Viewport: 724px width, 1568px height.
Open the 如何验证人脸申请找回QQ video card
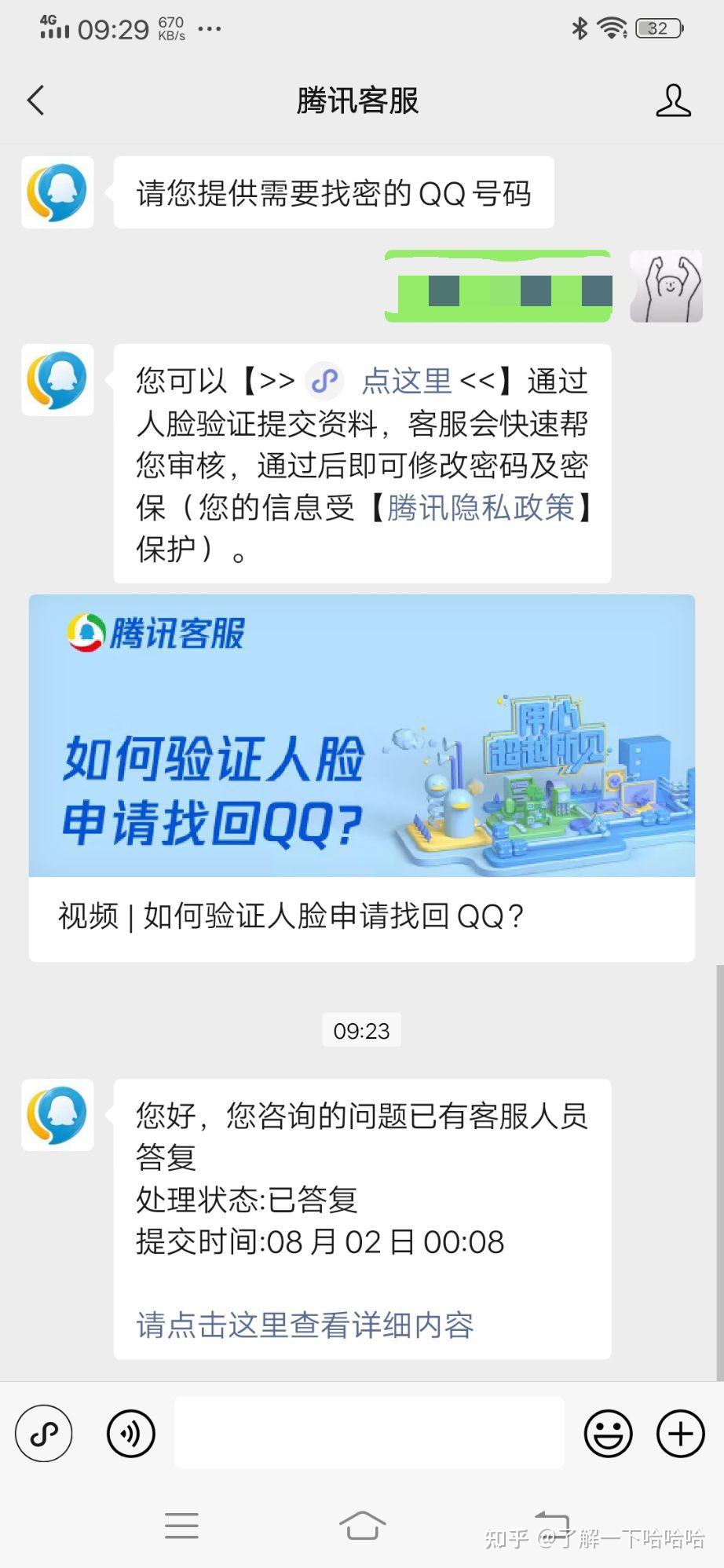pos(361,777)
